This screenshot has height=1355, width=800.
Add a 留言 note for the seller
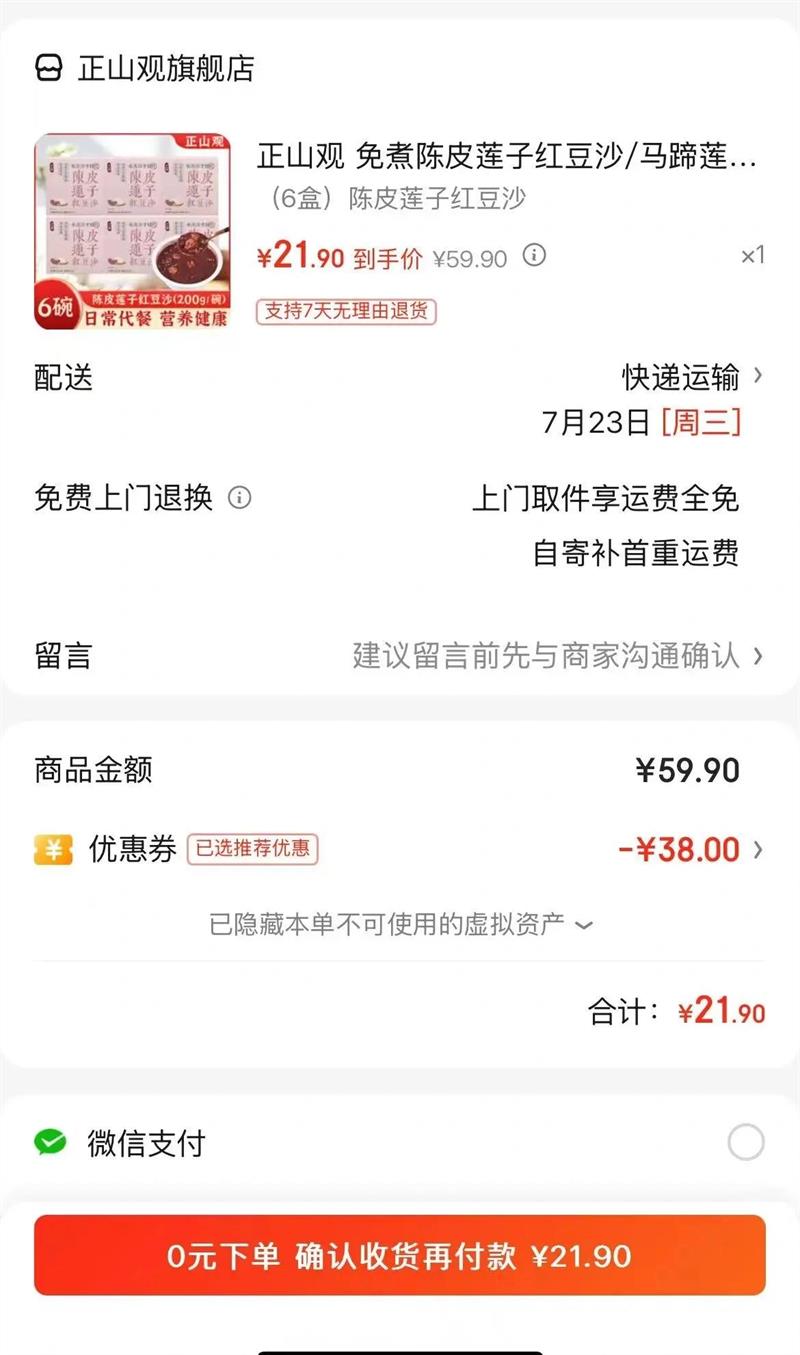pyautogui.click(x=546, y=656)
